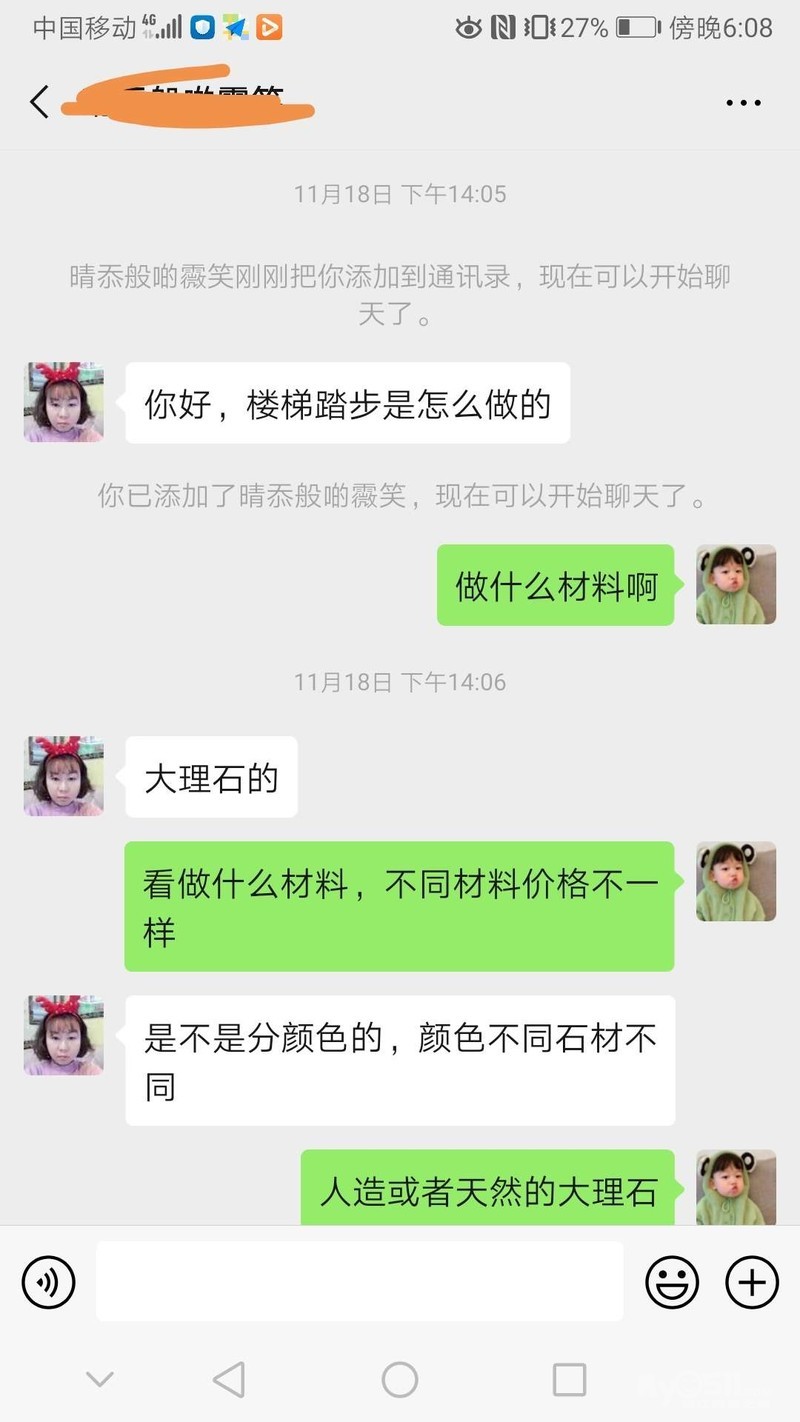Open contact avatar beside 大理石的 message
This screenshot has width=800, height=1422.
[x=64, y=776]
